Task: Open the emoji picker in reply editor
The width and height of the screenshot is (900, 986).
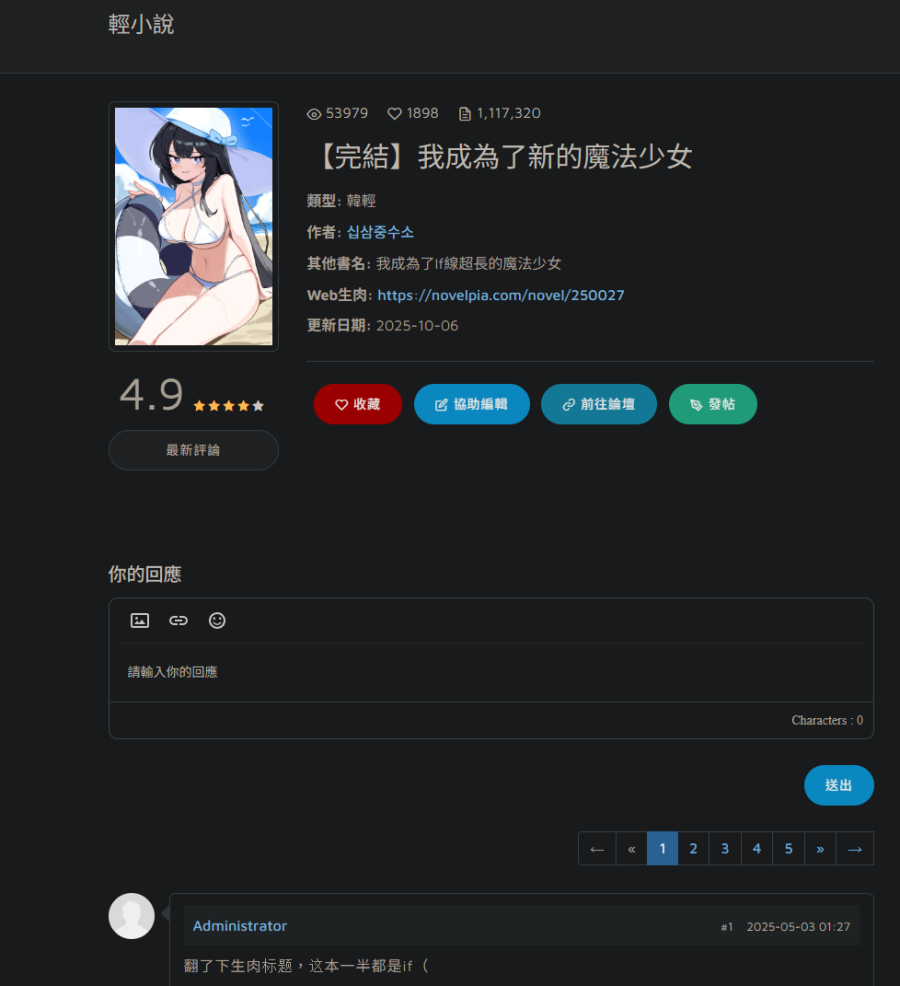Action: [x=217, y=620]
